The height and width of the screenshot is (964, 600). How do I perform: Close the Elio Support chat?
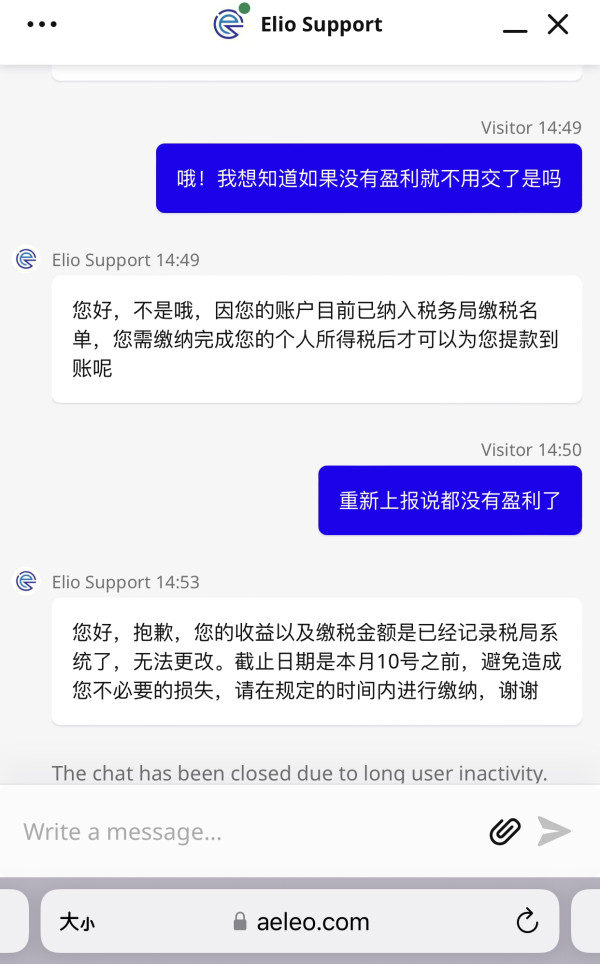558,25
